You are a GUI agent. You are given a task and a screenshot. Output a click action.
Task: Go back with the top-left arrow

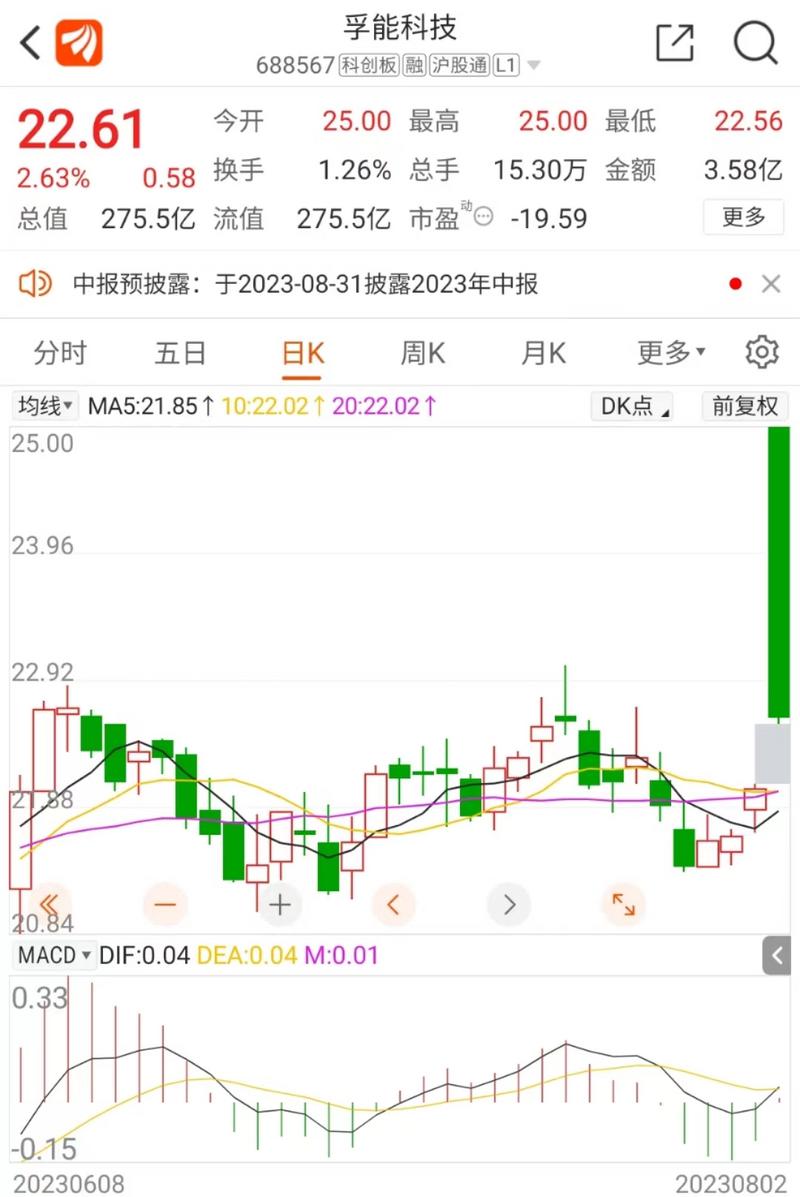tap(30, 43)
